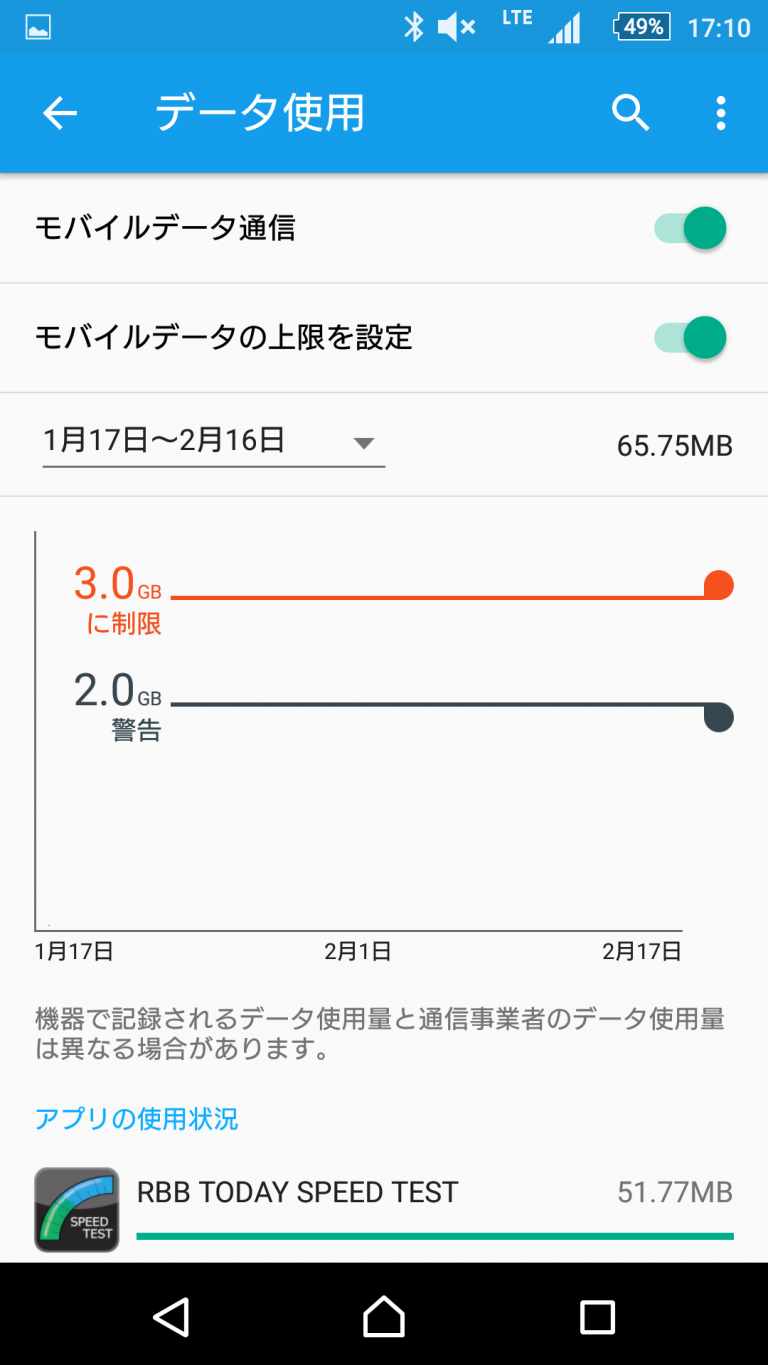The image size is (768, 1365).
Task: Tap the RBB TODAY SPEED TEST app icon
Action: [x=76, y=1209]
